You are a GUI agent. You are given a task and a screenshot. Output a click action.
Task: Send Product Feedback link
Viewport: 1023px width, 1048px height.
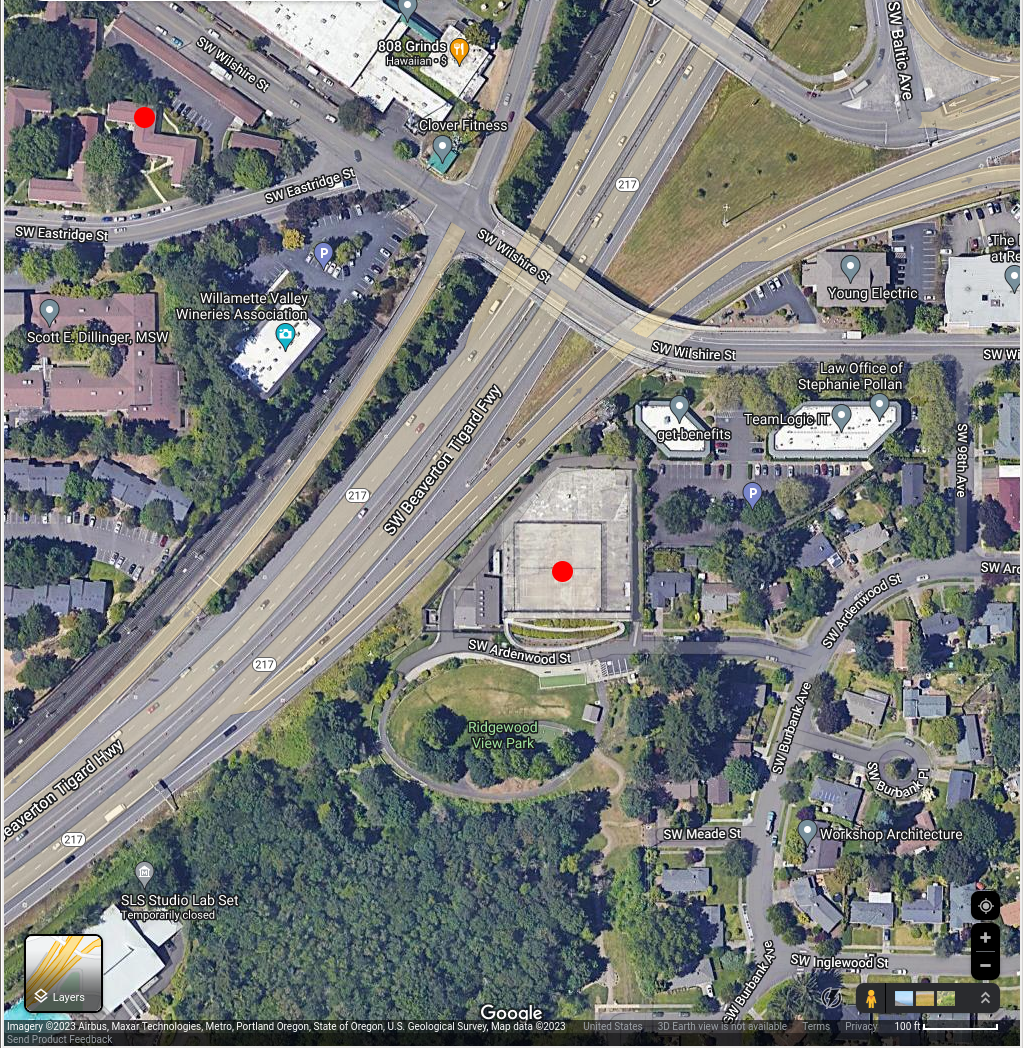coord(59,1040)
